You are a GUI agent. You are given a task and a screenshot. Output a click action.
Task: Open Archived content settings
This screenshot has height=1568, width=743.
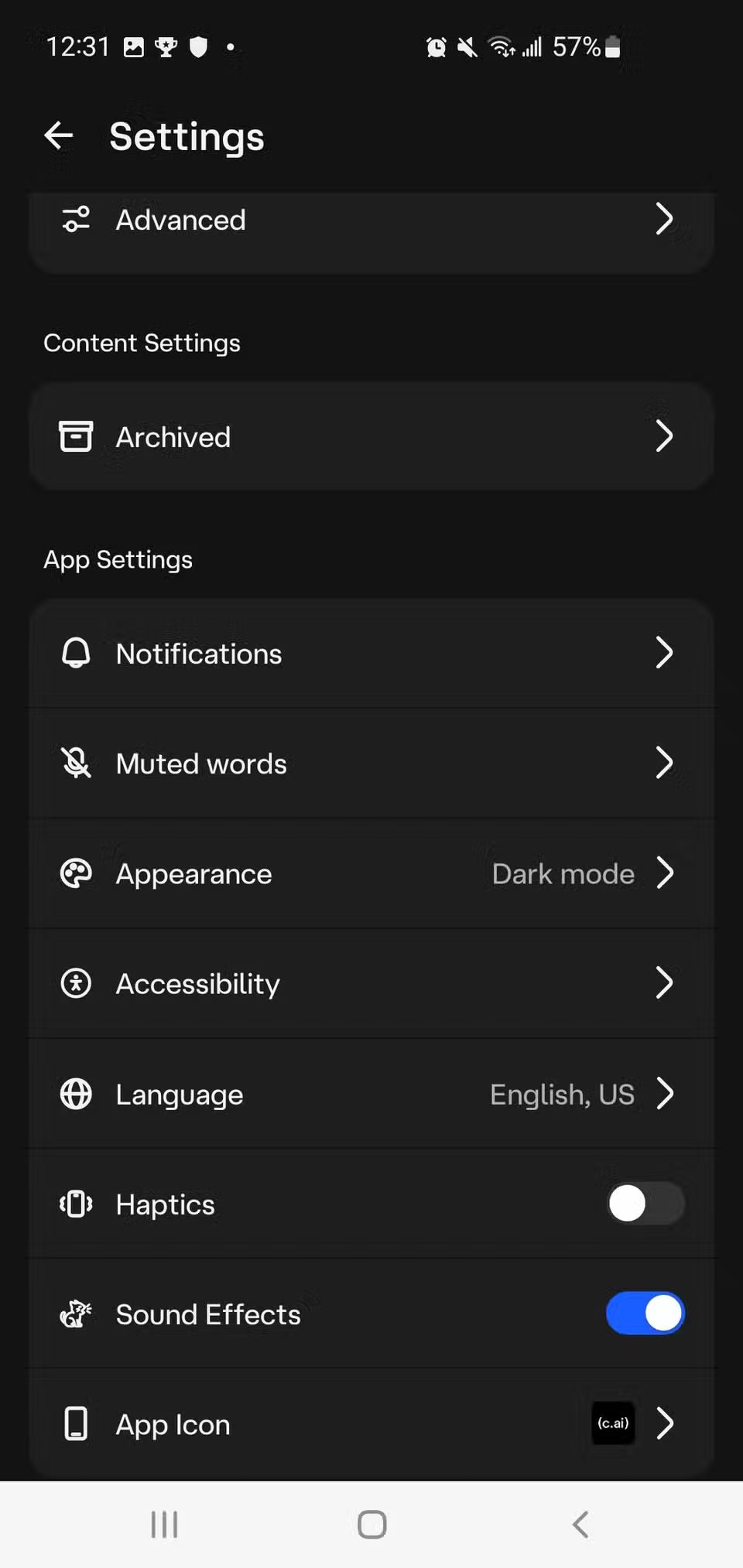[371, 436]
